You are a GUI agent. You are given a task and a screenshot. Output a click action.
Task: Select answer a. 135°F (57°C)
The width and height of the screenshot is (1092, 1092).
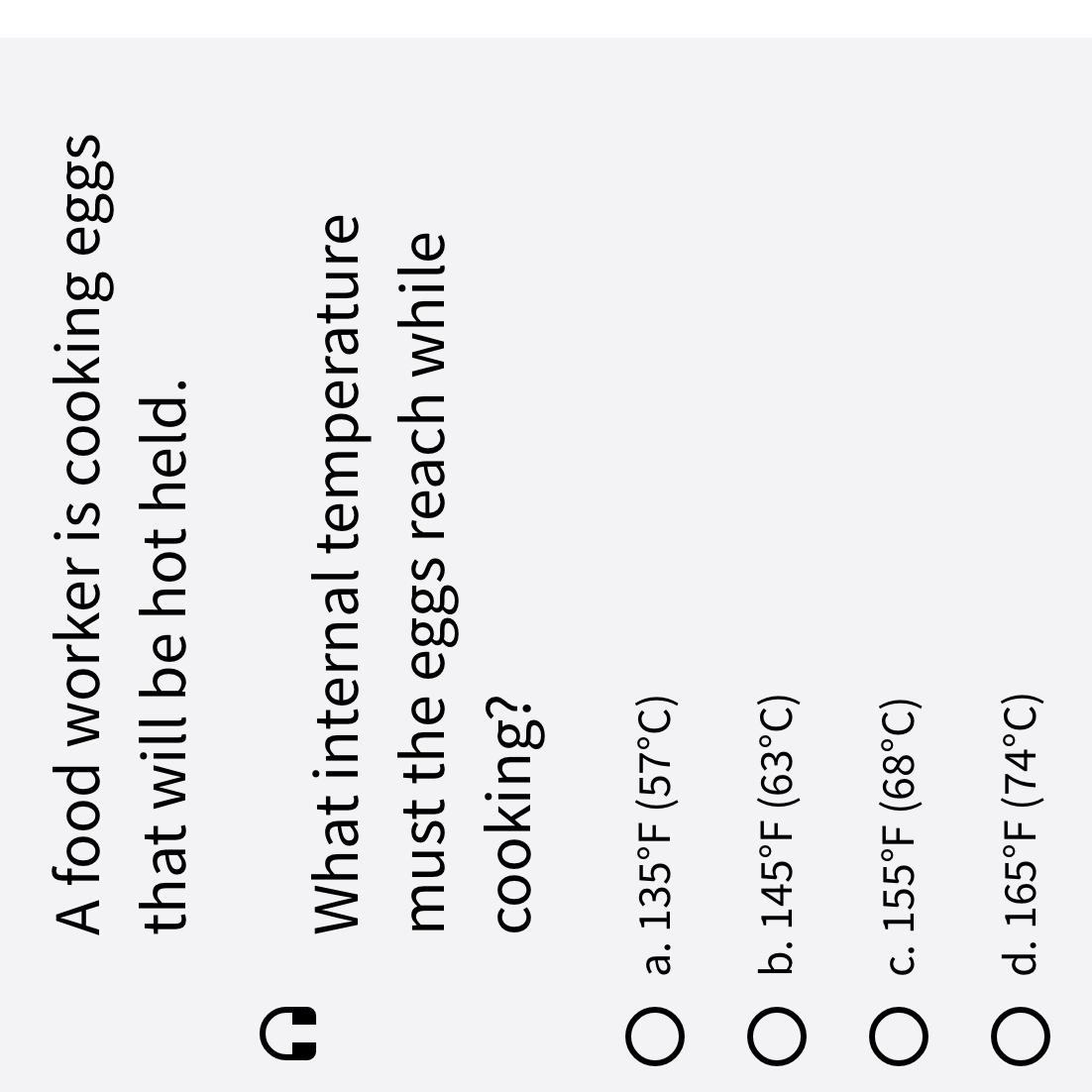click(x=654, y=1036)
